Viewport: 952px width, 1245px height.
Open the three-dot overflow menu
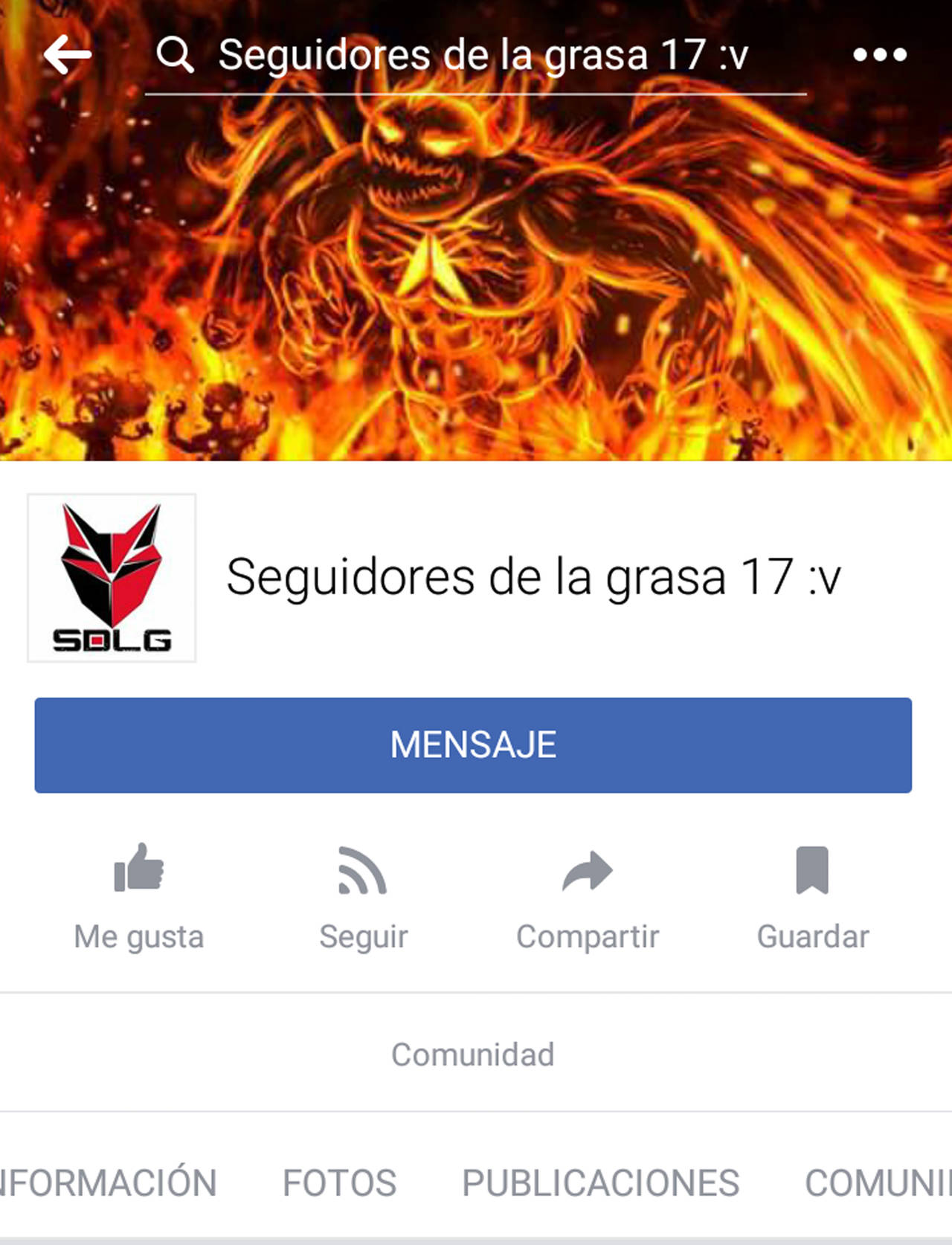pos(880,54)
